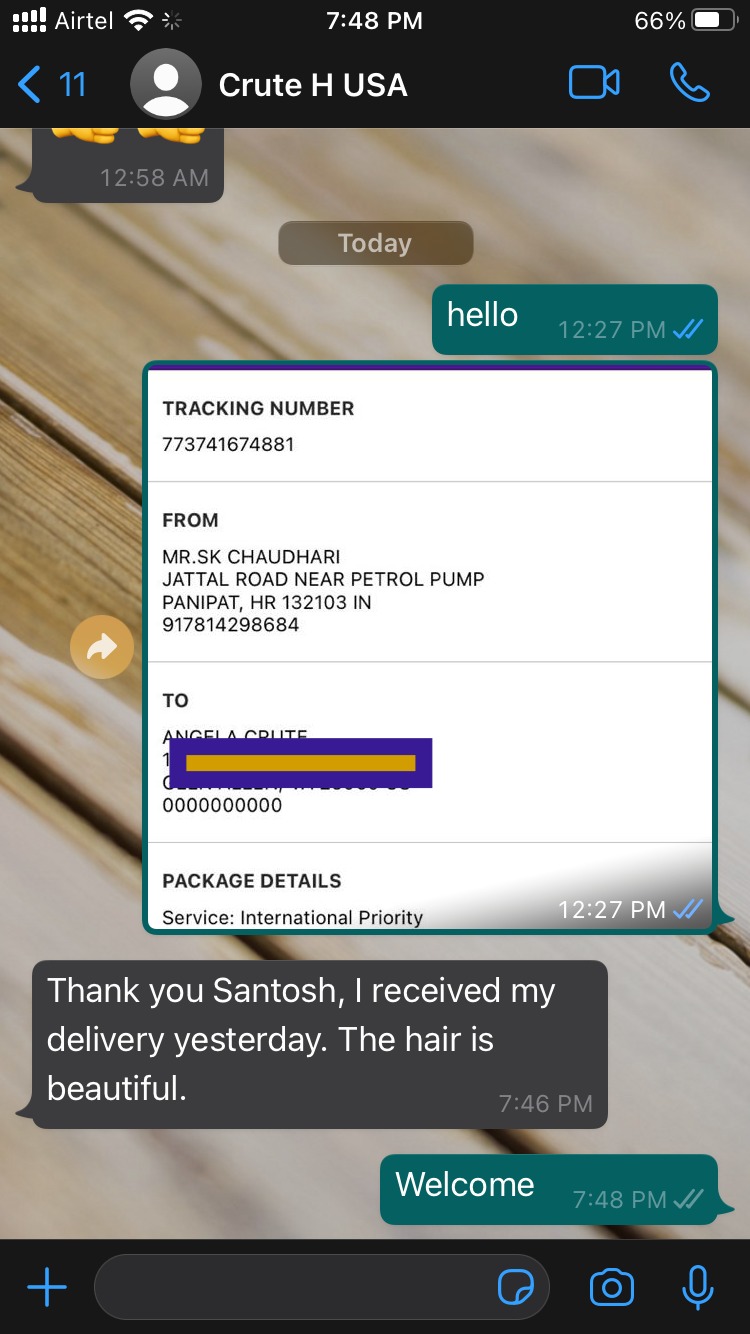Forward the tracking number image
The image size is (750, 1334).
pyautogui.click(x=102, y=647)
